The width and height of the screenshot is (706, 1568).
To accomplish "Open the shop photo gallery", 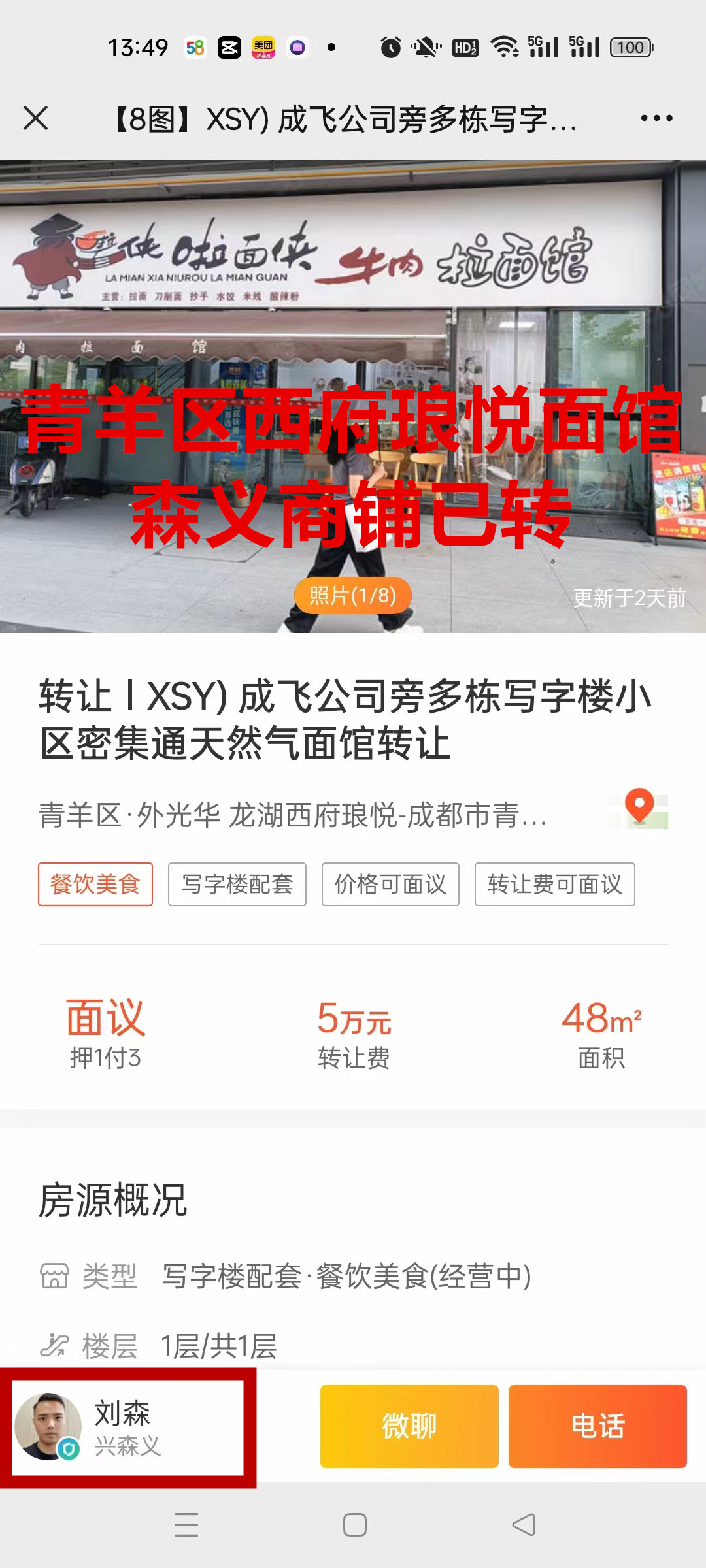I will pyautogui.click(x=353, y=595).
